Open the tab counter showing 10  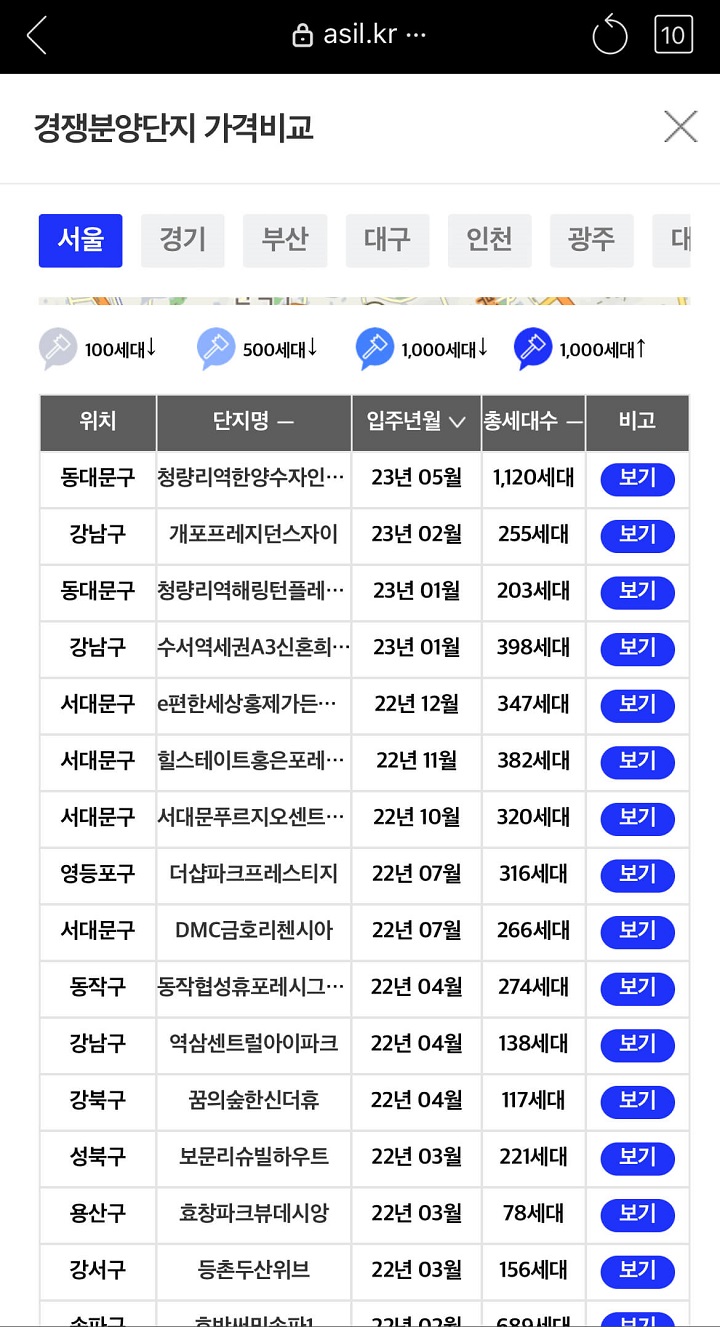[x=673, y=35]
